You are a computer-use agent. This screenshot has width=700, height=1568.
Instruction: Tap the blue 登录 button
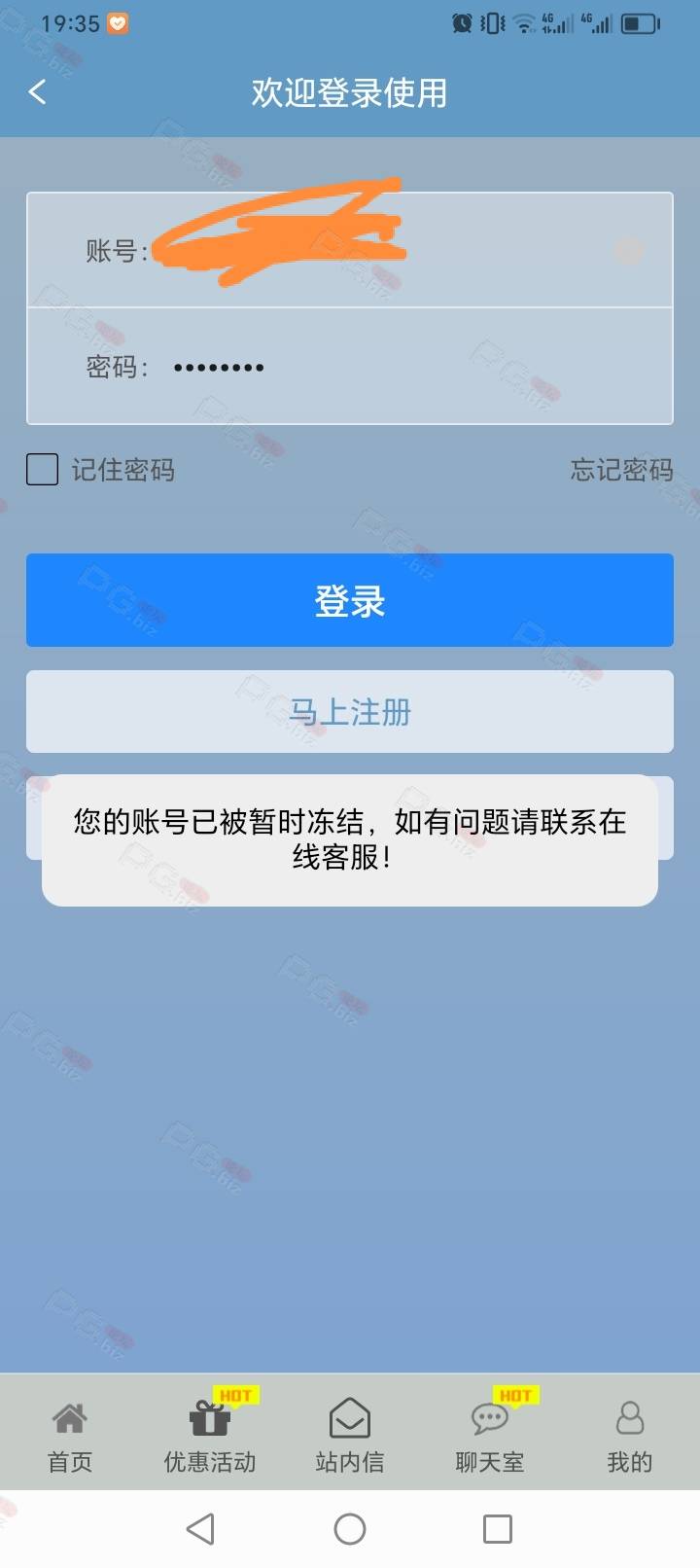tap(350, 600)
